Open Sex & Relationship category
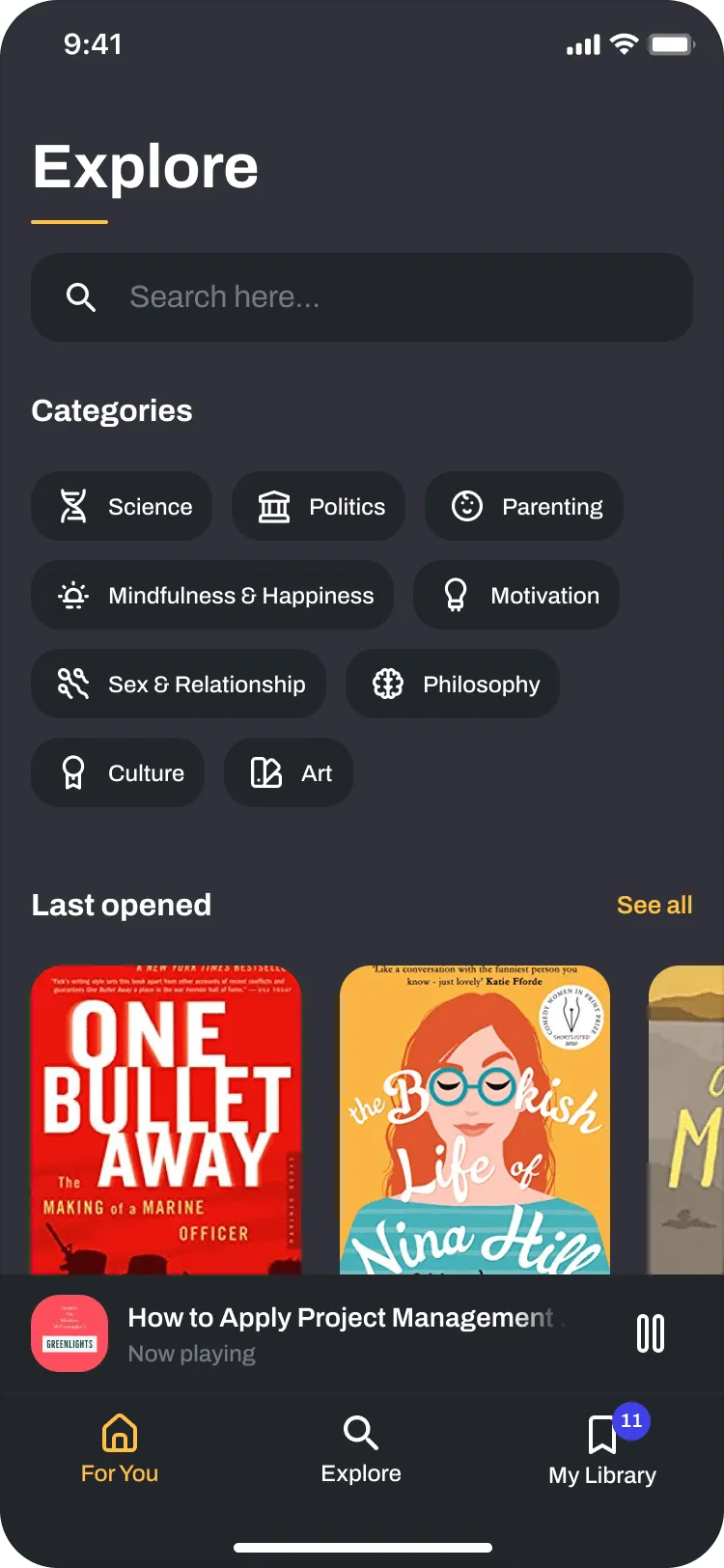The height and width of the screenshot is (1568, 724). pyautogui.click(x=179, y=685)
